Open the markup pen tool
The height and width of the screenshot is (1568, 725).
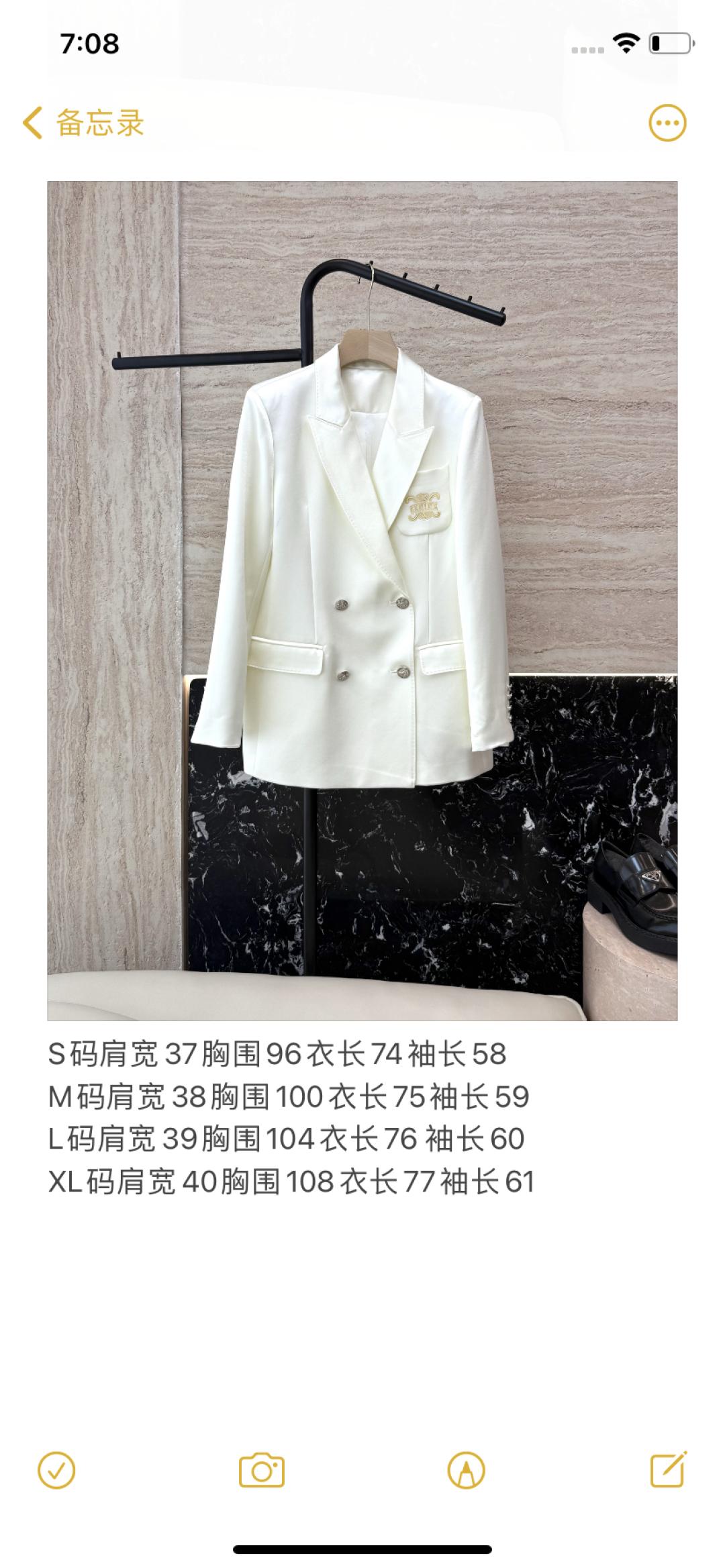466,1471
